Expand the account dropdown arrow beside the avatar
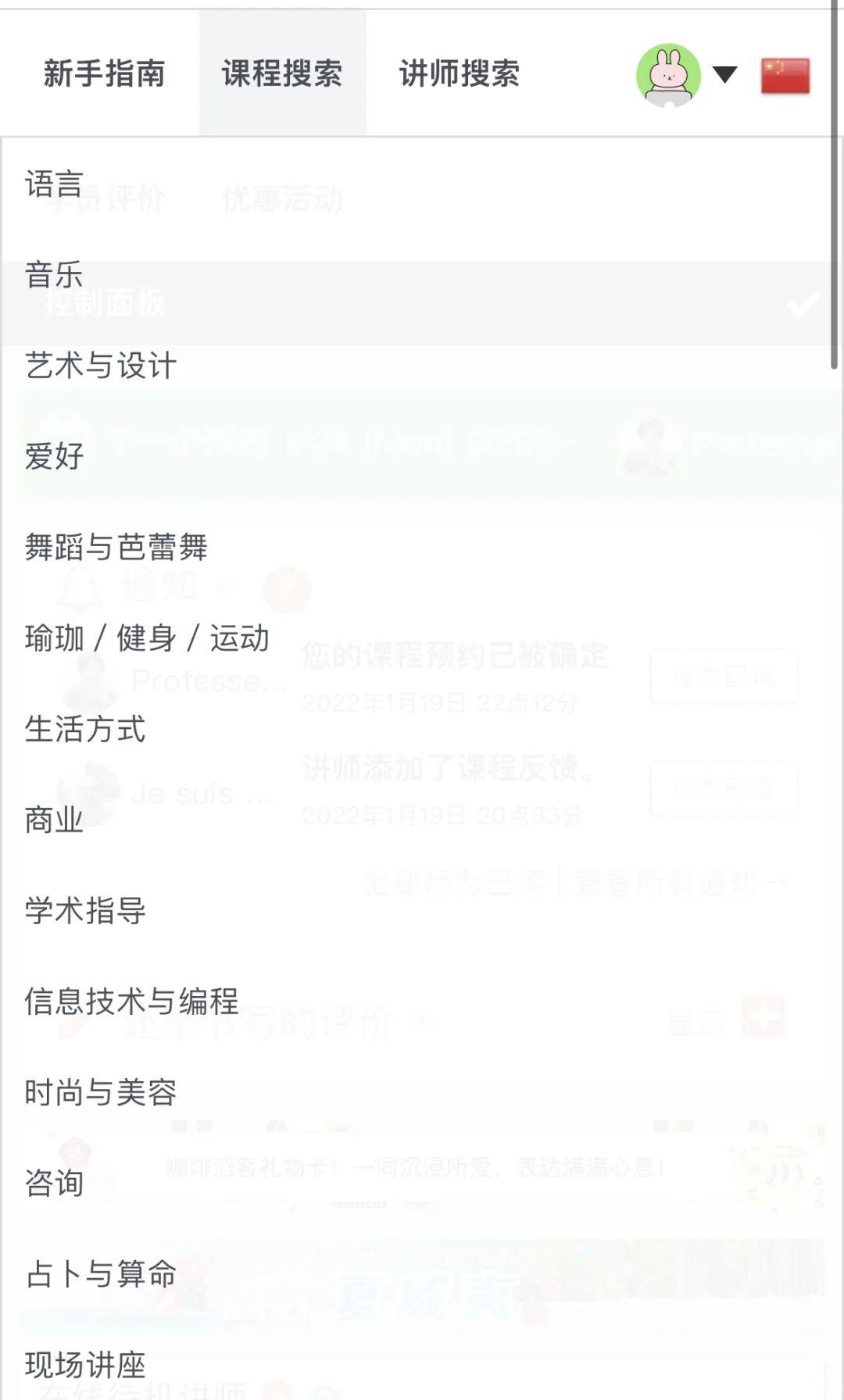The width and height of the screenshot is (844, 1400). point(725,74)
